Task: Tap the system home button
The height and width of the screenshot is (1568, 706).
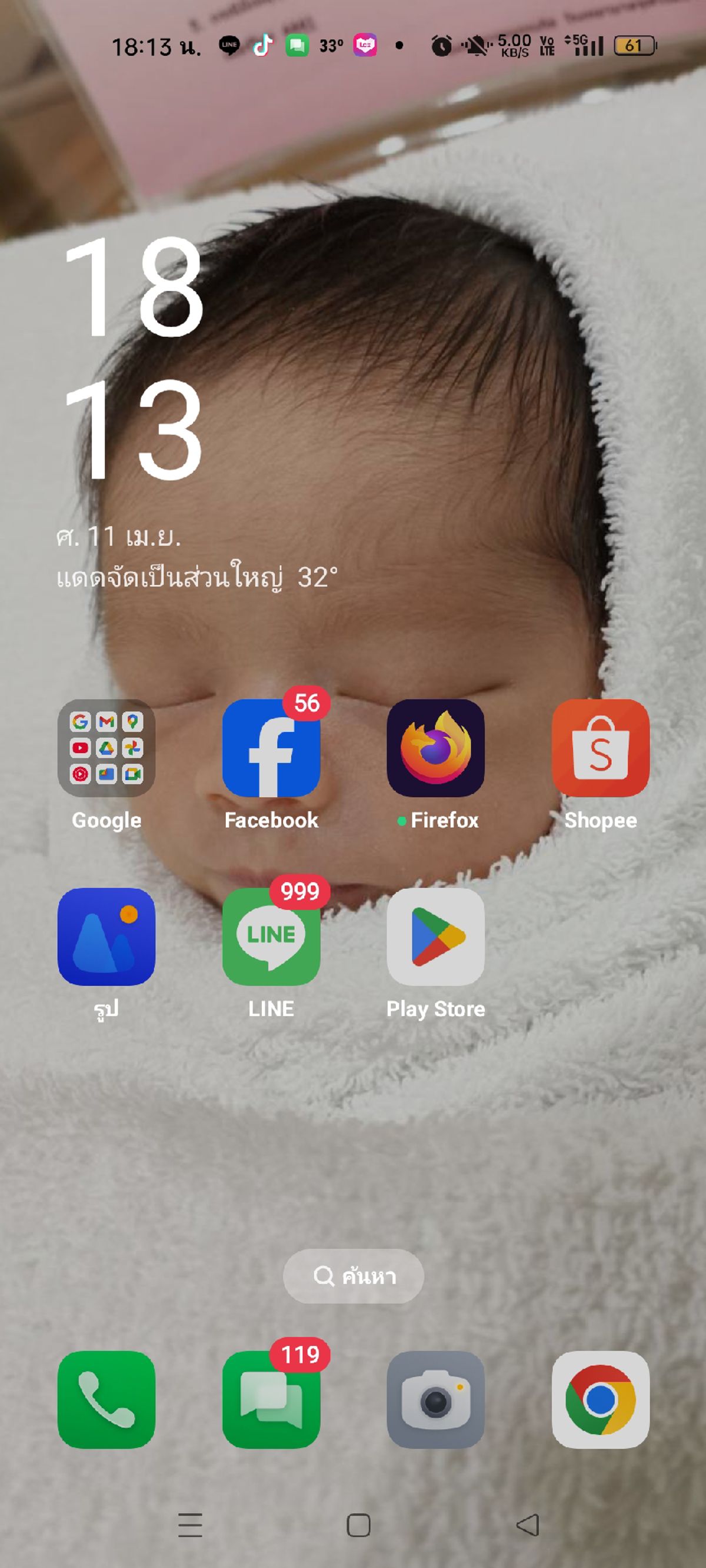Action: click(x=358, y=1524)
